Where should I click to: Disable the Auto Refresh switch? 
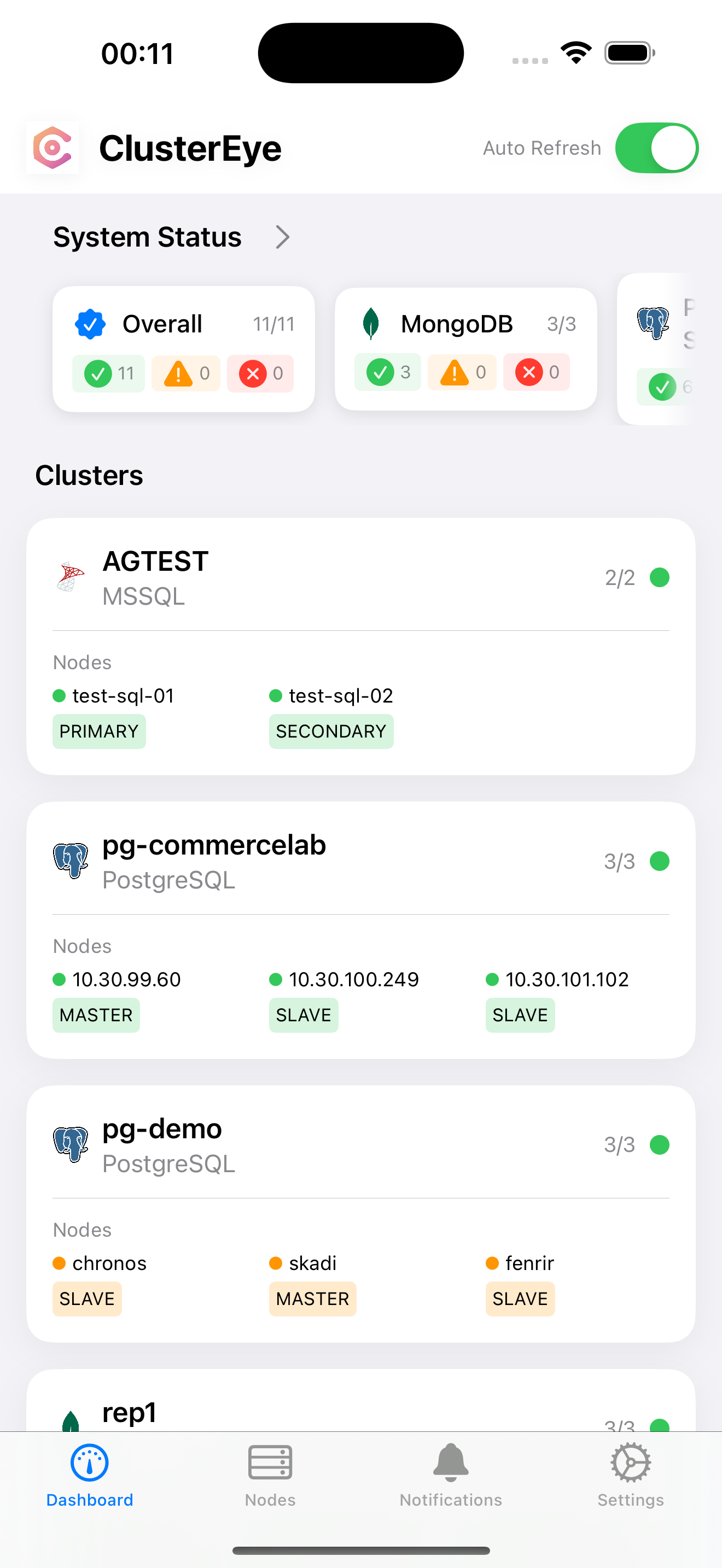(x=656, y=147)
